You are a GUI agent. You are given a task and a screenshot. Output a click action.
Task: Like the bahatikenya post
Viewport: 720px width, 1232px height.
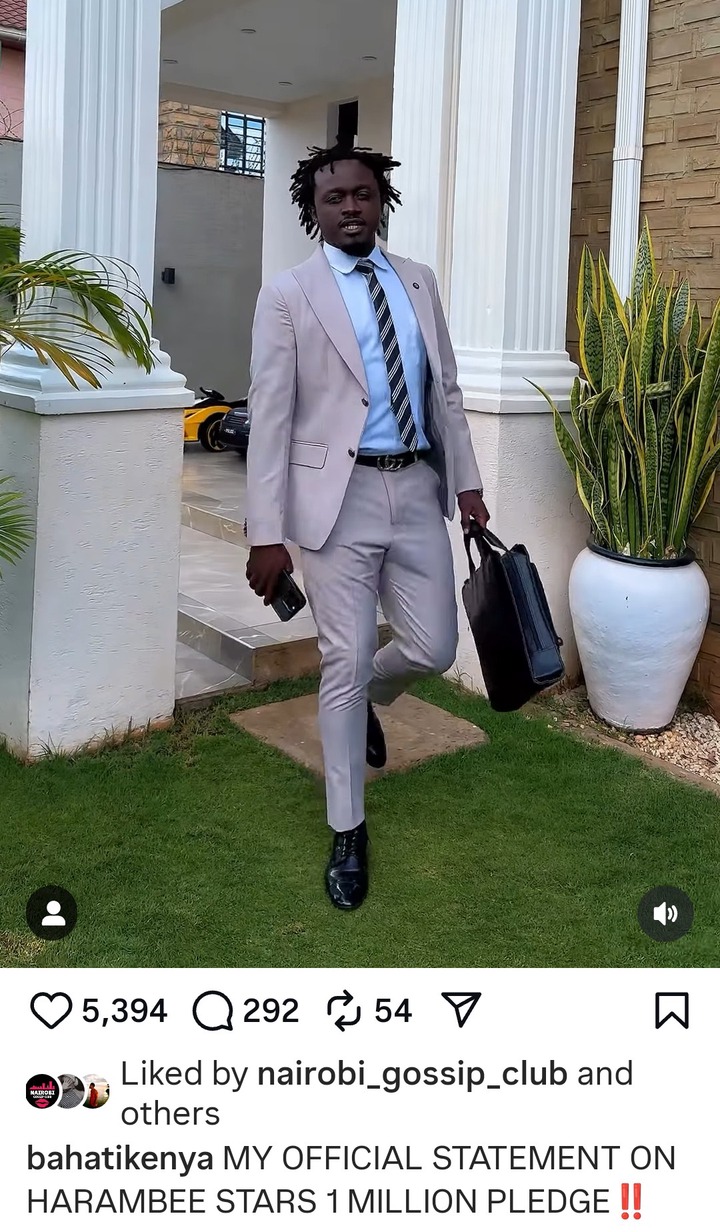tap(51, 1011)
